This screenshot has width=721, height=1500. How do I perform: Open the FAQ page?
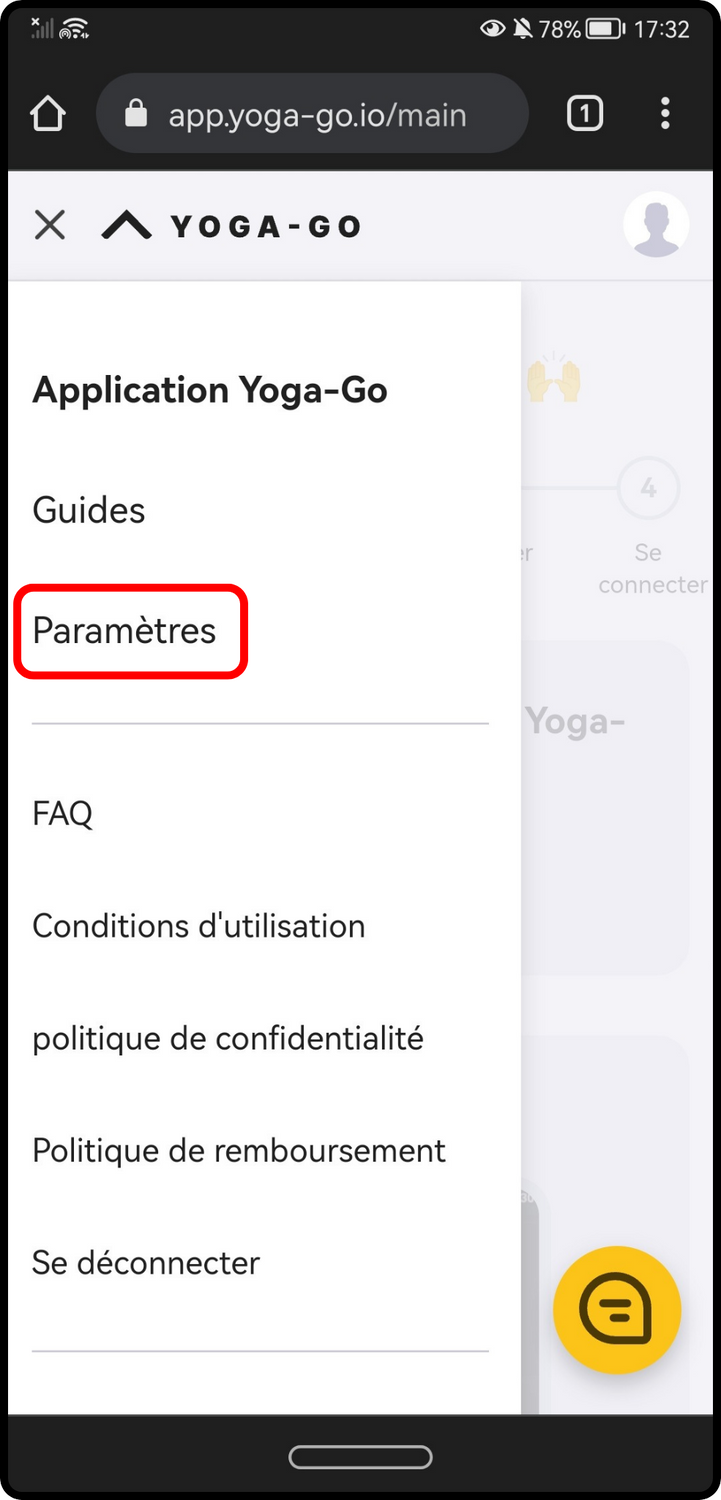(x=62, y=814)
